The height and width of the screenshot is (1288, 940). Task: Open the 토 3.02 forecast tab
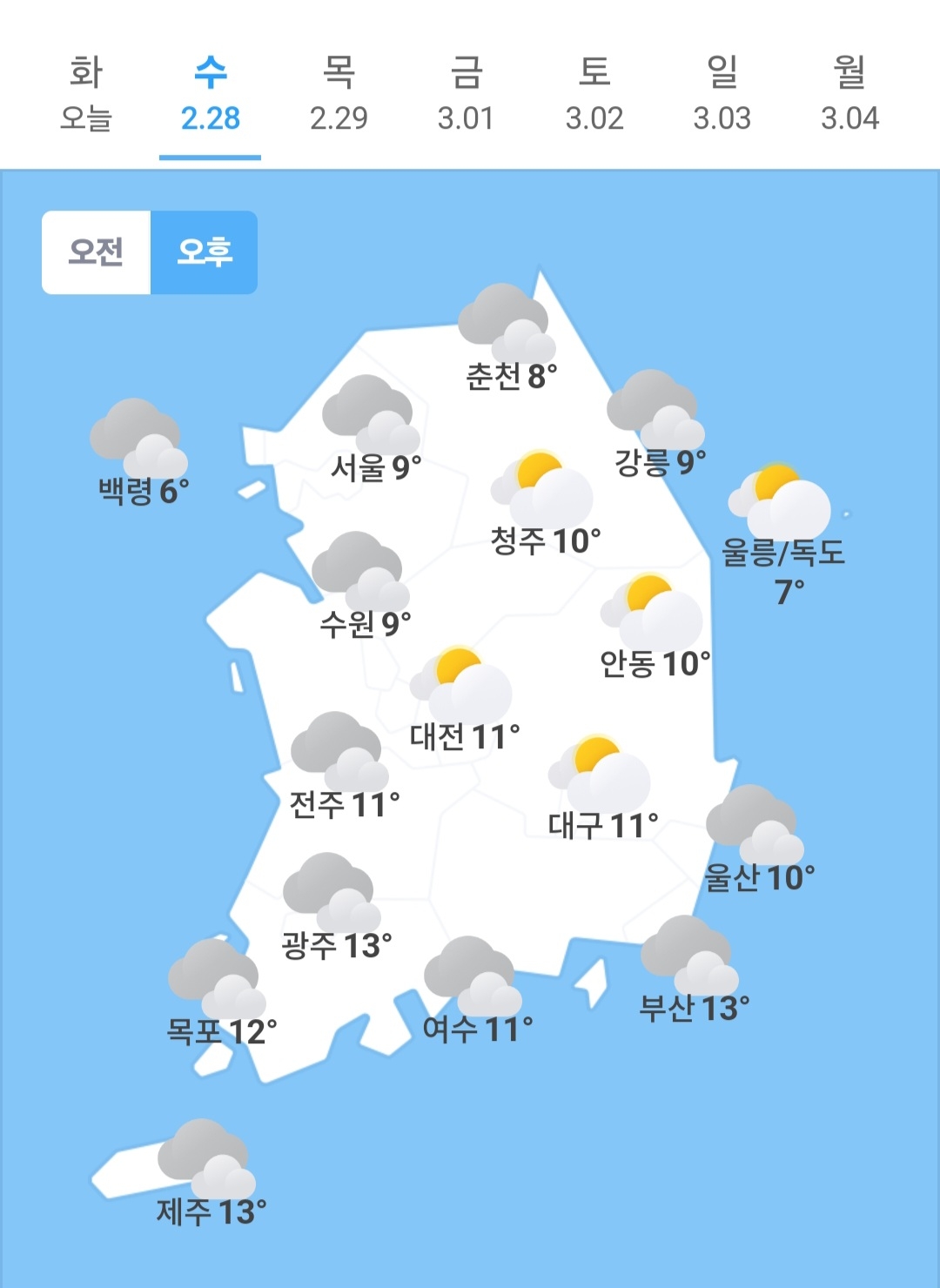pyautogui.click(x=594, y=94)
